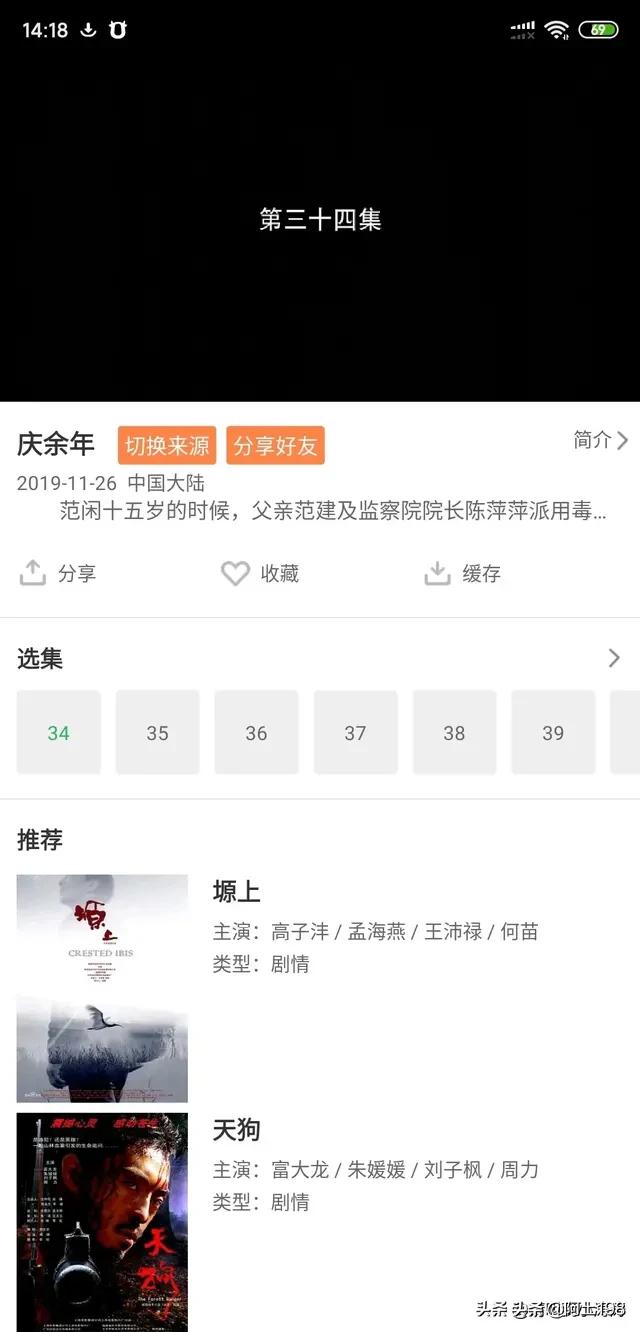Expand the full 选集 episode list
The height and width of the screenshot is (1332, 640).
coord(613,658)
